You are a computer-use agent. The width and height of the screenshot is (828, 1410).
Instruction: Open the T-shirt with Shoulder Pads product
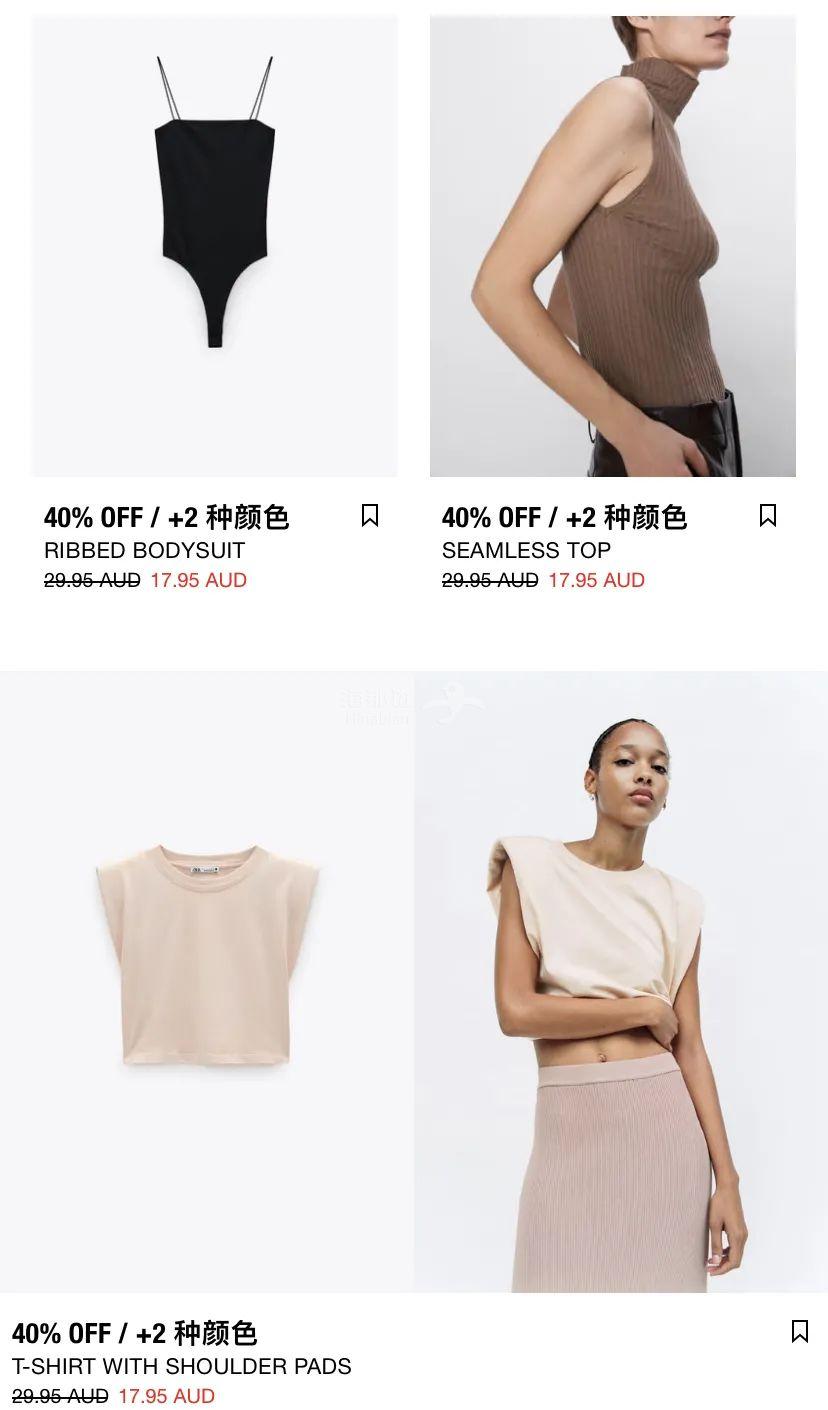(207, 981)
